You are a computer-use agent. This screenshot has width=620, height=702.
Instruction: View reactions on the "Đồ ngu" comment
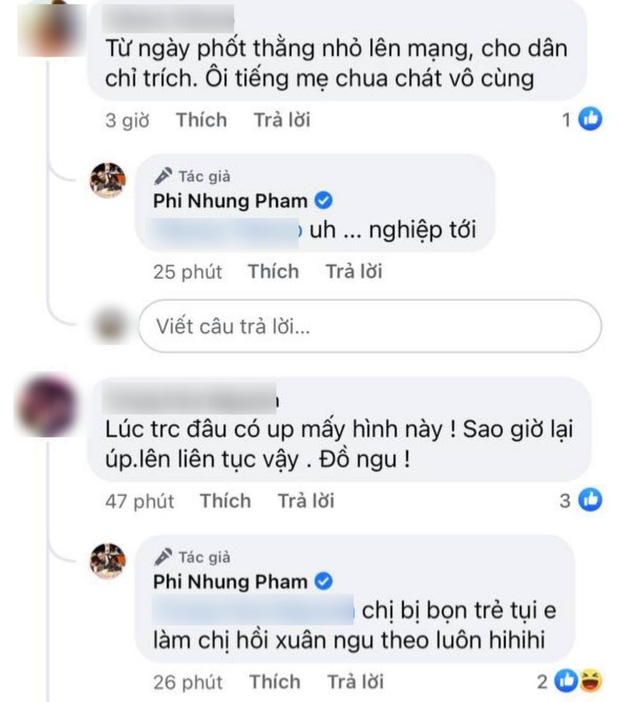pyautogui.click(x=584, y=500)
